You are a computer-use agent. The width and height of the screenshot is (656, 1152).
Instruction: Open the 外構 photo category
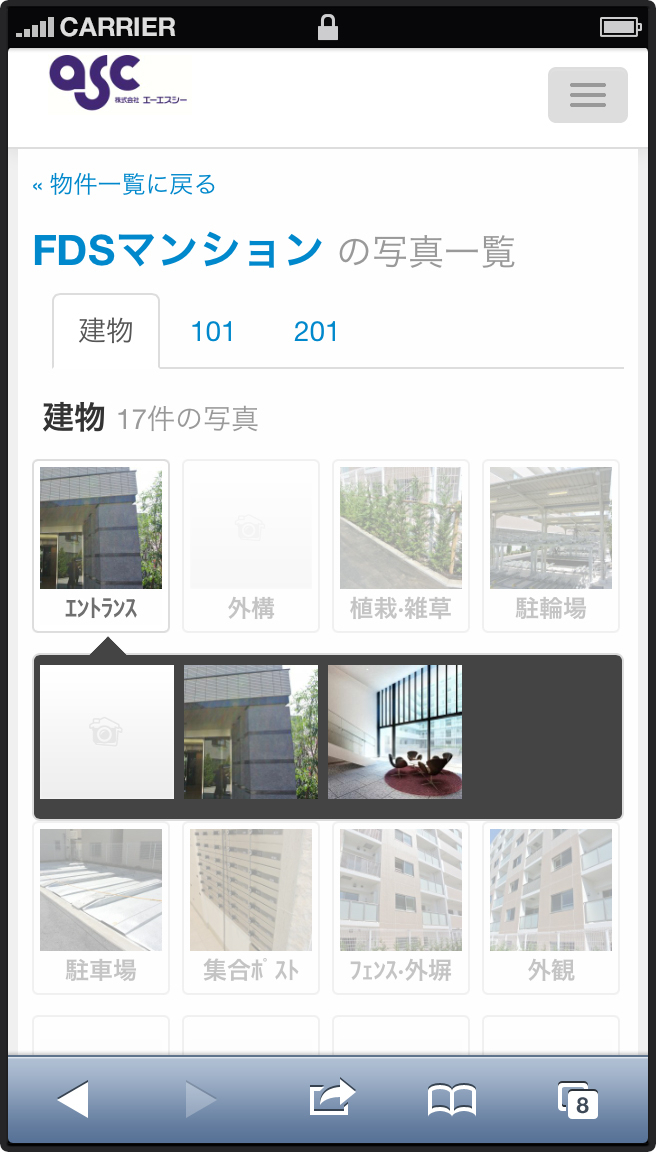pyautogui.click(x=251, y=546)
